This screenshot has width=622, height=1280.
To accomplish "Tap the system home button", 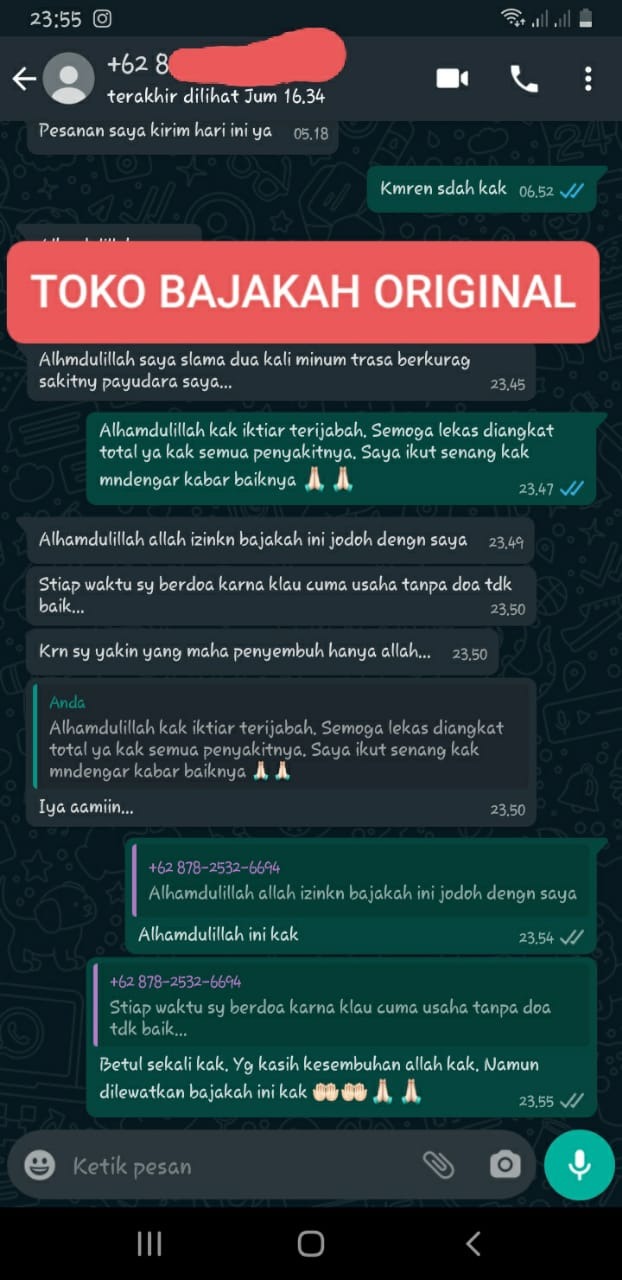I will pyautogui.click(x=311, y=1243).
